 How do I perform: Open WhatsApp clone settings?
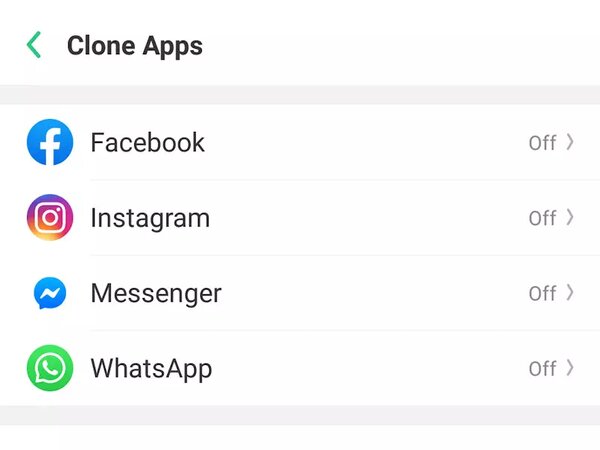pyautogui.click(x=300, y=368)
